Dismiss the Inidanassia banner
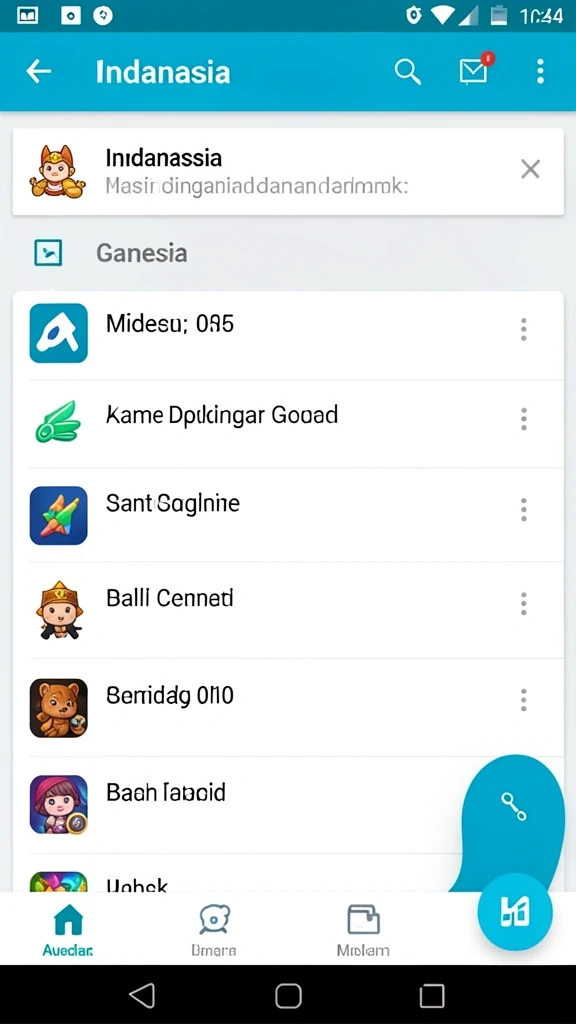The width and height of the screenshot is (576, 1024). coord(530,170)
